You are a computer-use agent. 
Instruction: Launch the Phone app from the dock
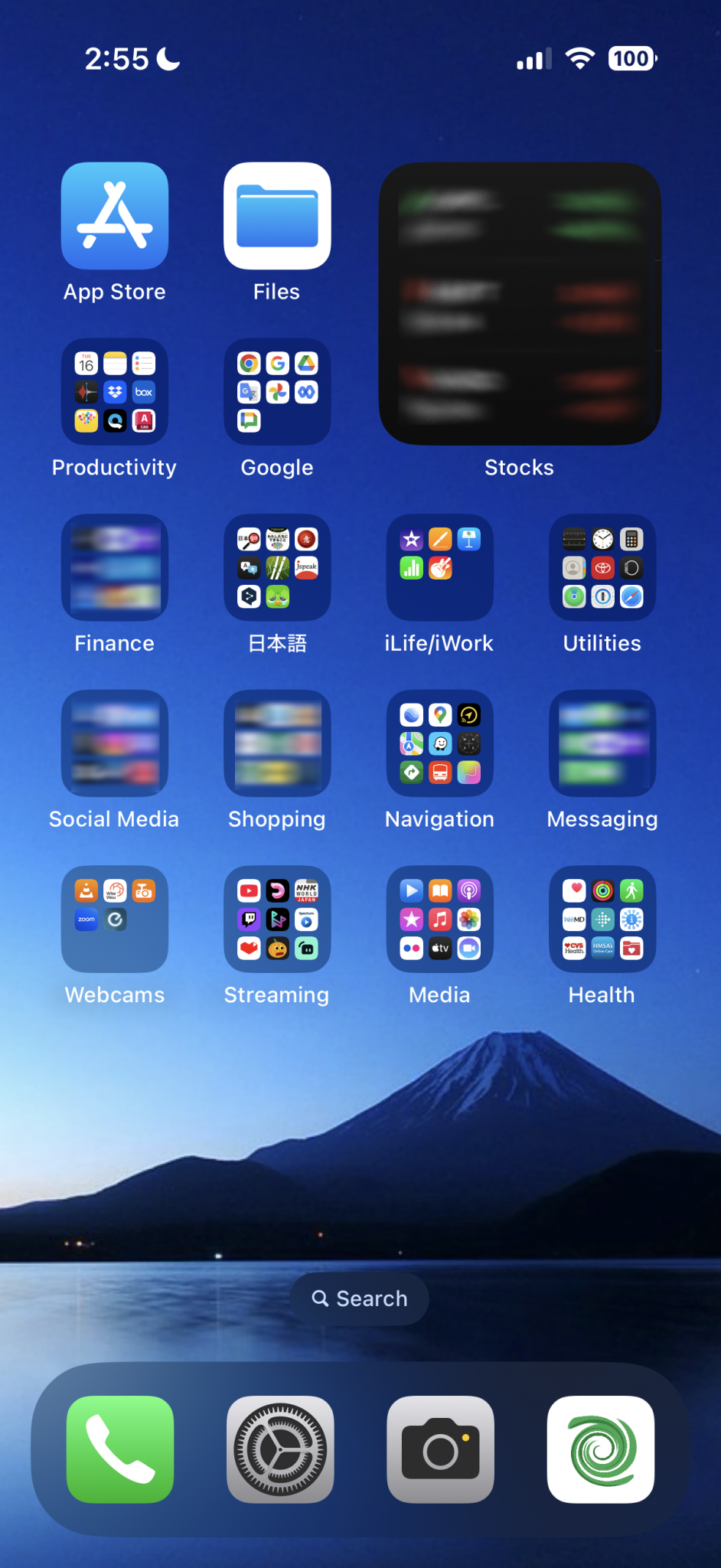120,1449
